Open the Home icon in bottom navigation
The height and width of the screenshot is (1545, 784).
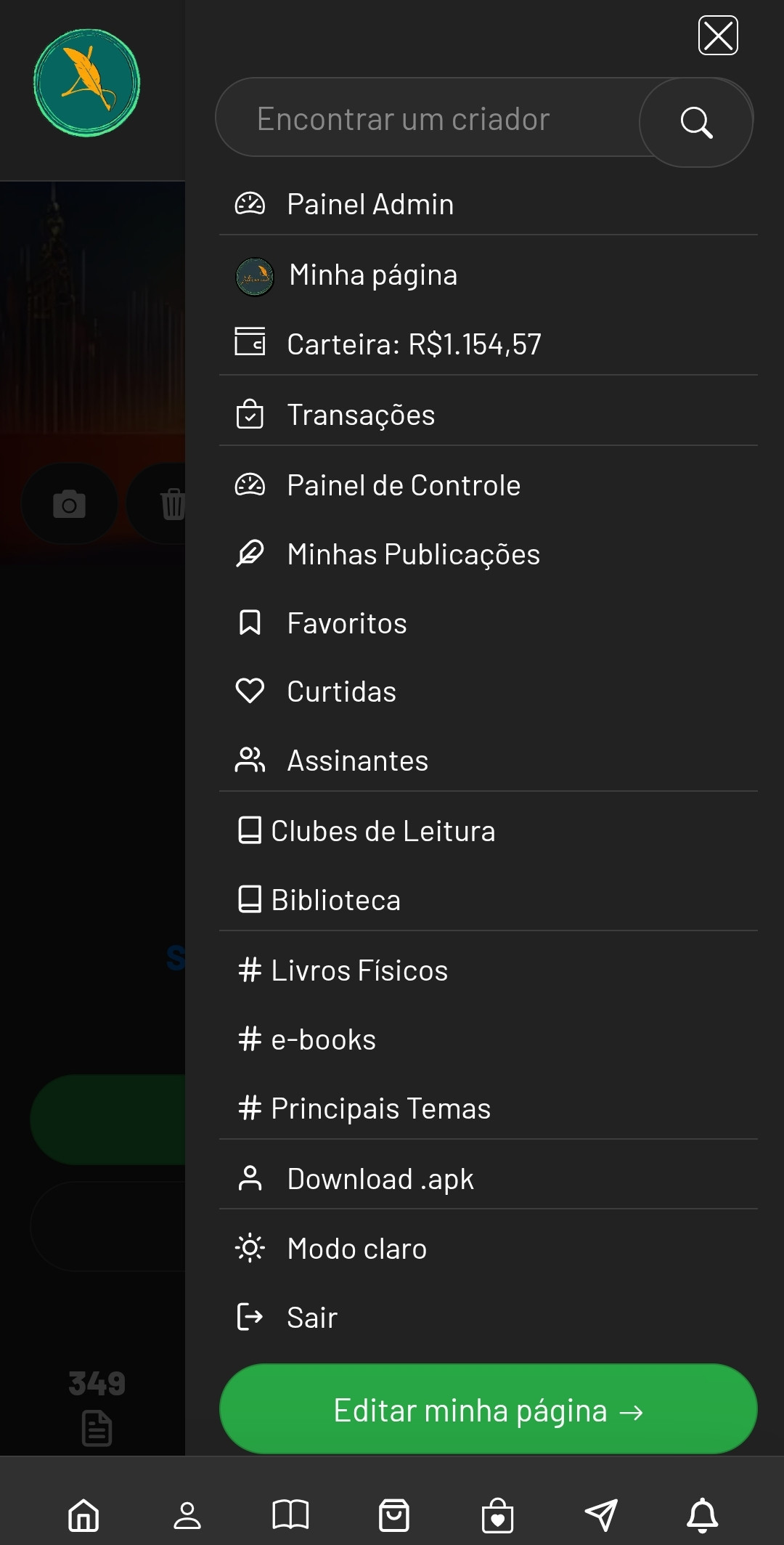point(83,1515)
